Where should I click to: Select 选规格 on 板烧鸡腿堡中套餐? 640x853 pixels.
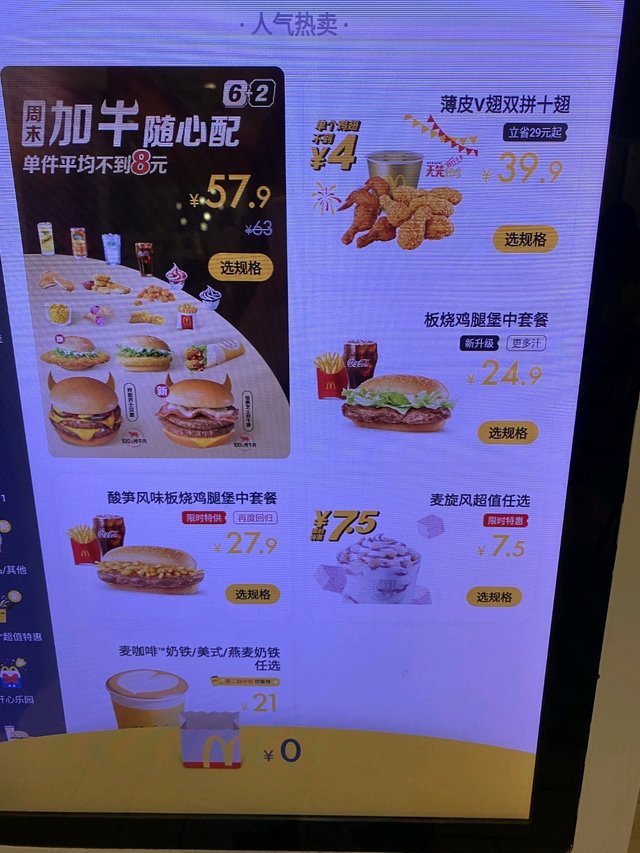coord(507,432)
